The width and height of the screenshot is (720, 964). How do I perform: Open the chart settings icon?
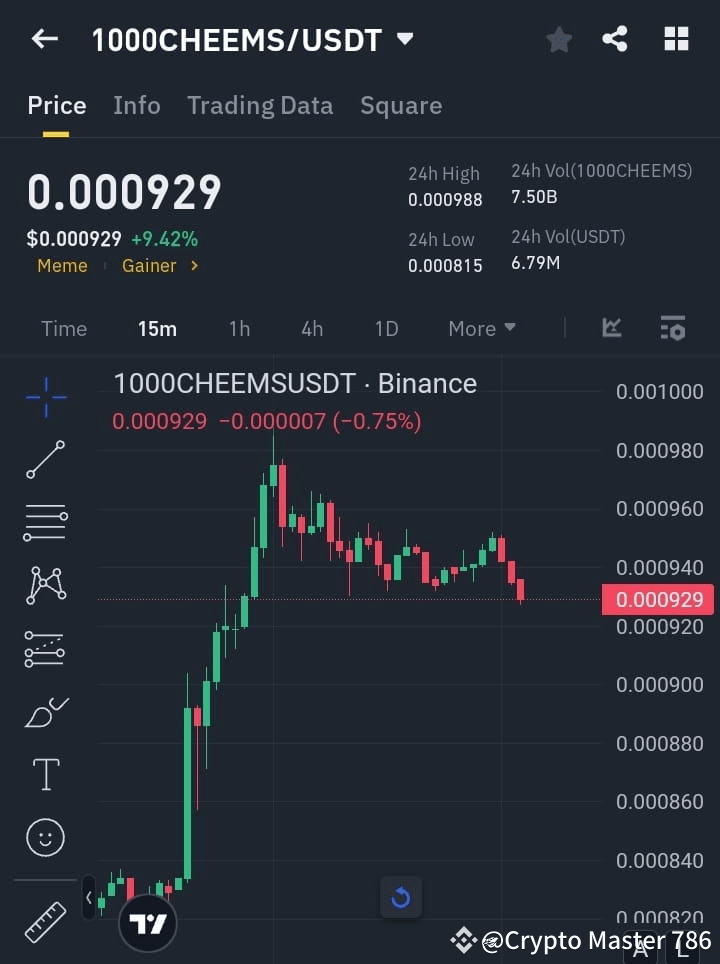click(x=673, y=328)
